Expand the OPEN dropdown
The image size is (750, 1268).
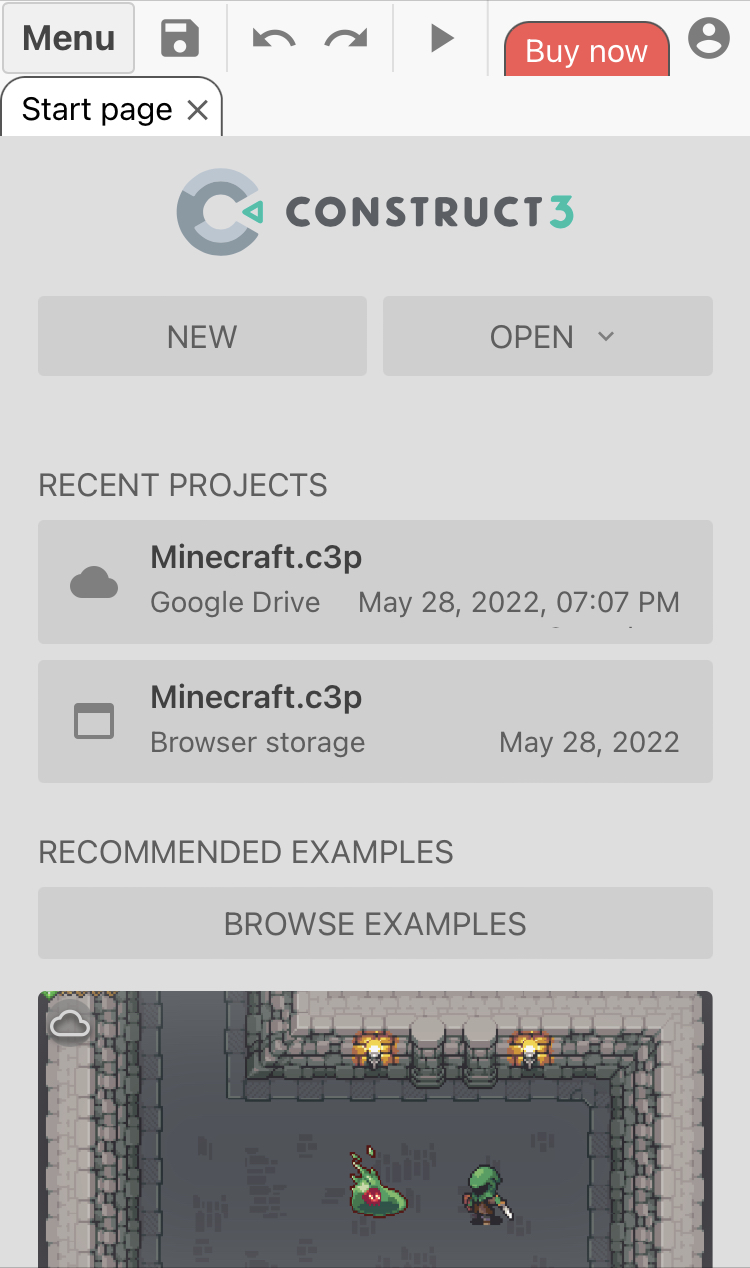[x=547, y=336]
